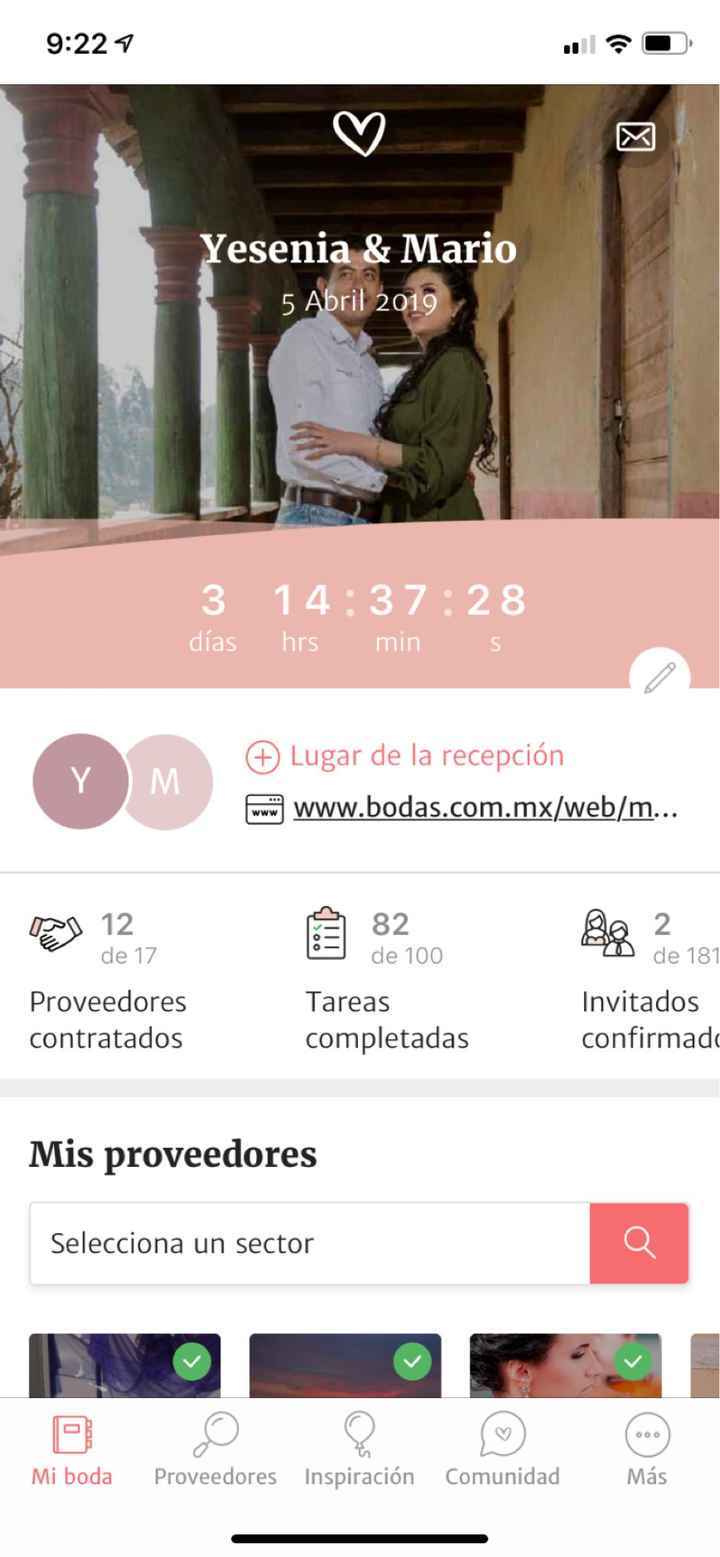Tap the green check on the makeup vendor
This screenshot has height=1557, width=720.
[x=633, y=1361]
